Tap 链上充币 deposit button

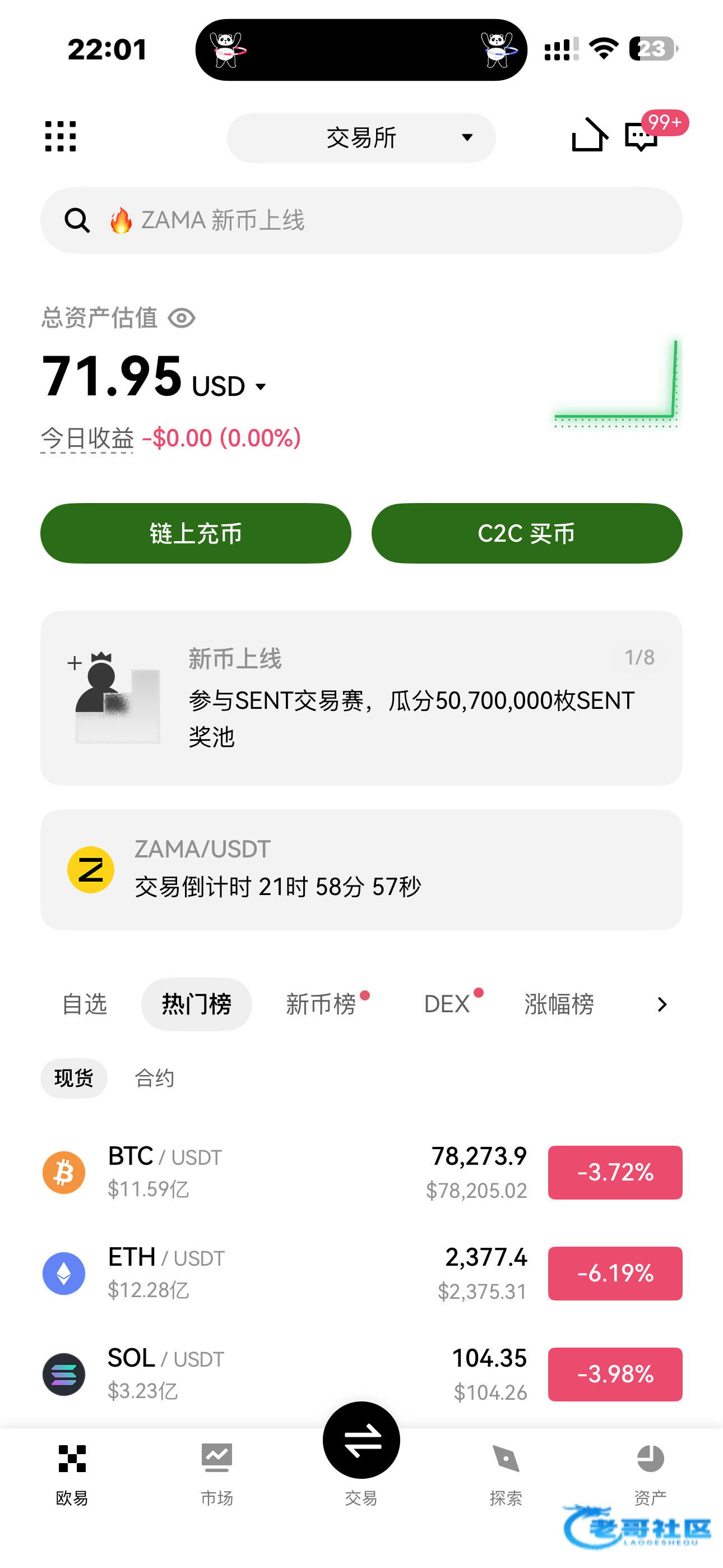point(196,533)
